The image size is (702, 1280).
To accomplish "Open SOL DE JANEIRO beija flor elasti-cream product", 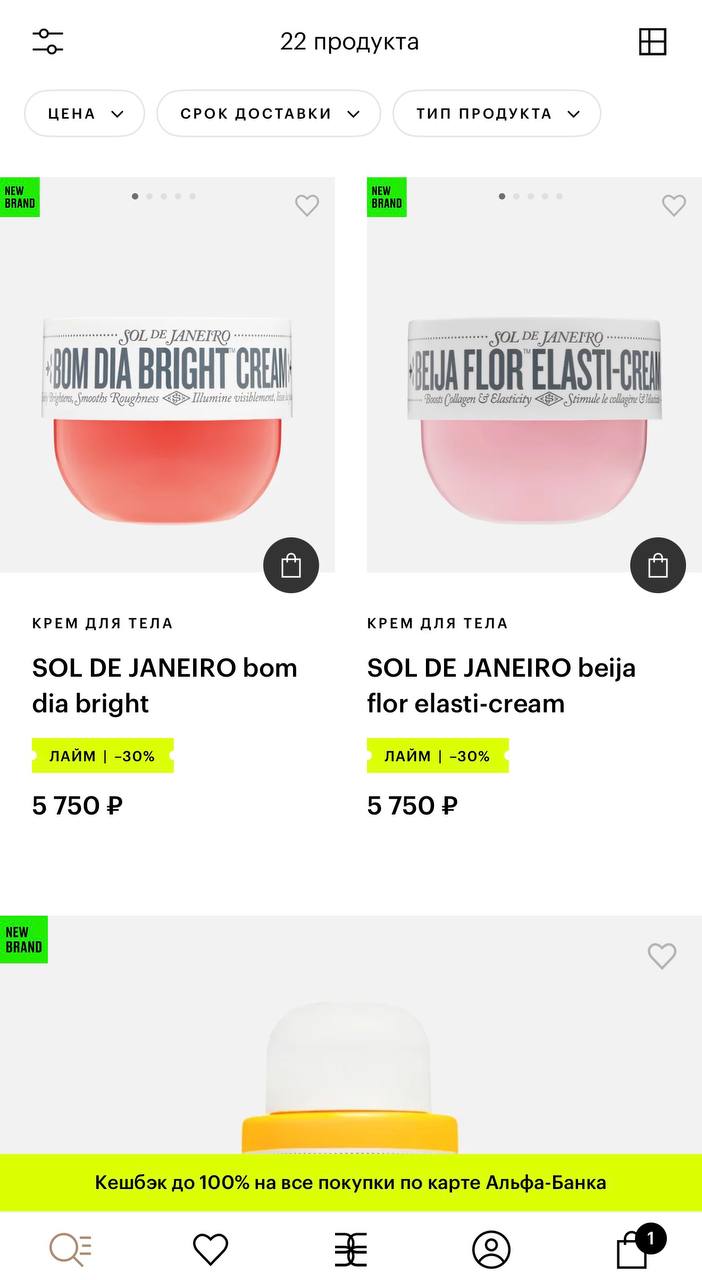I will [501, 685].
